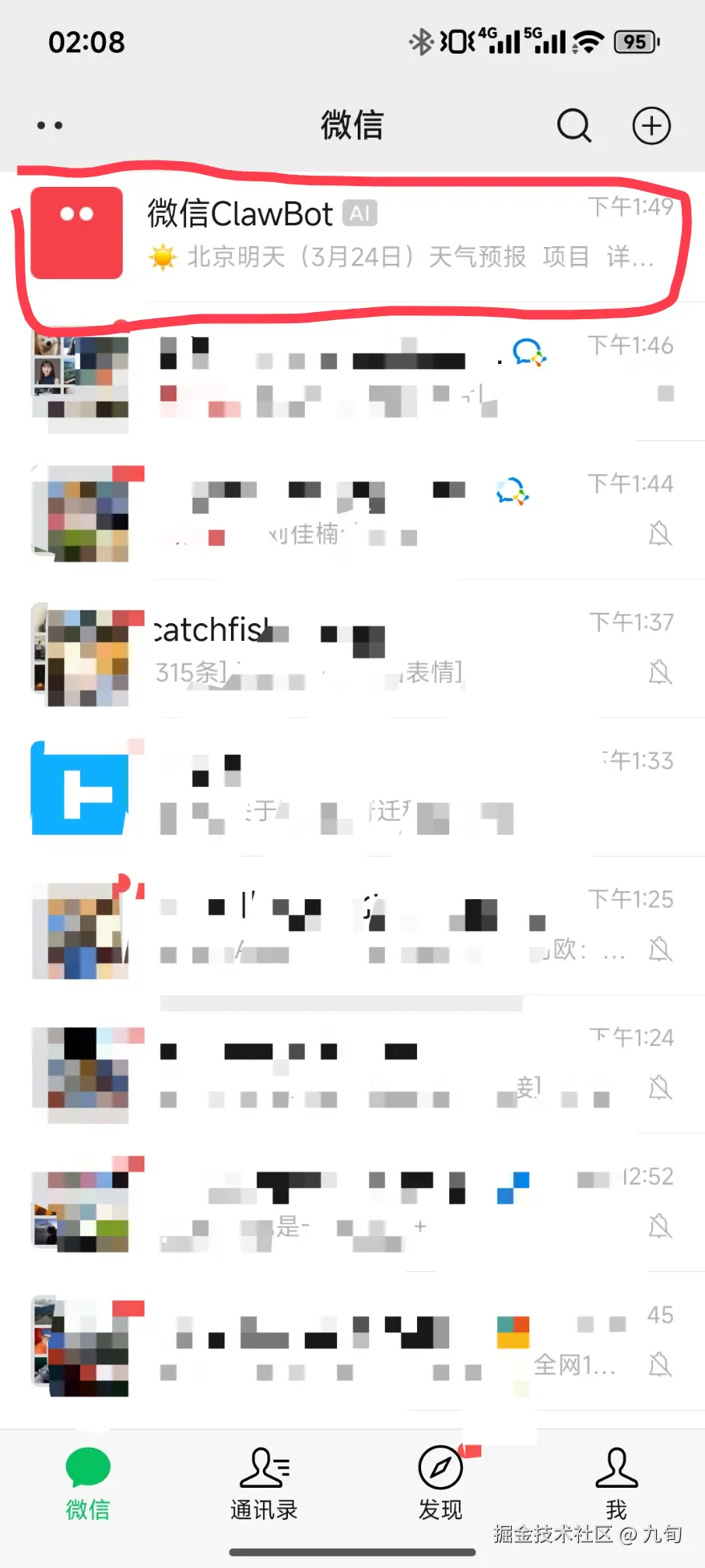Open the 微信ClawBot AI chat
The image size is (705, 1568).
[x=353, y=234]
